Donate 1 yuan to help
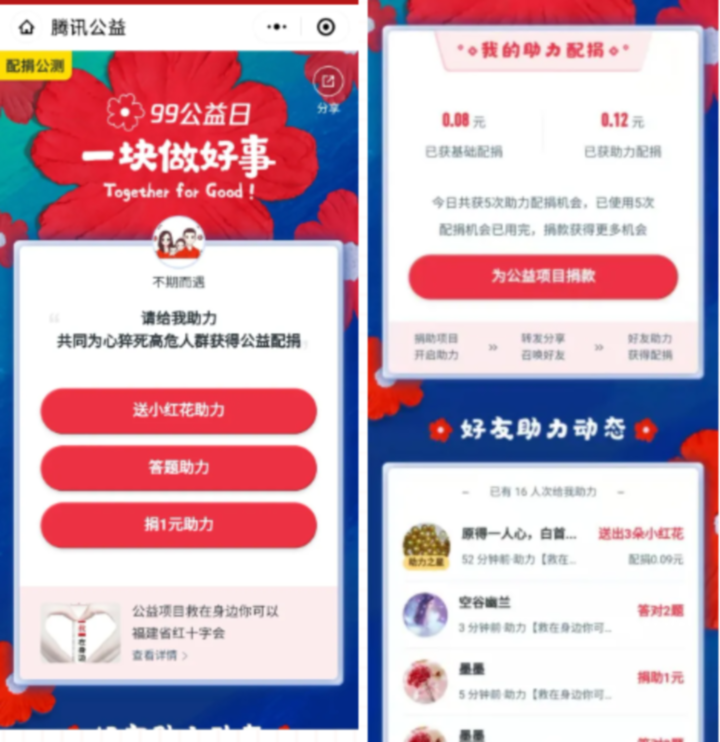The height and width of the screenshot is (742, 720). pos(179,524)
